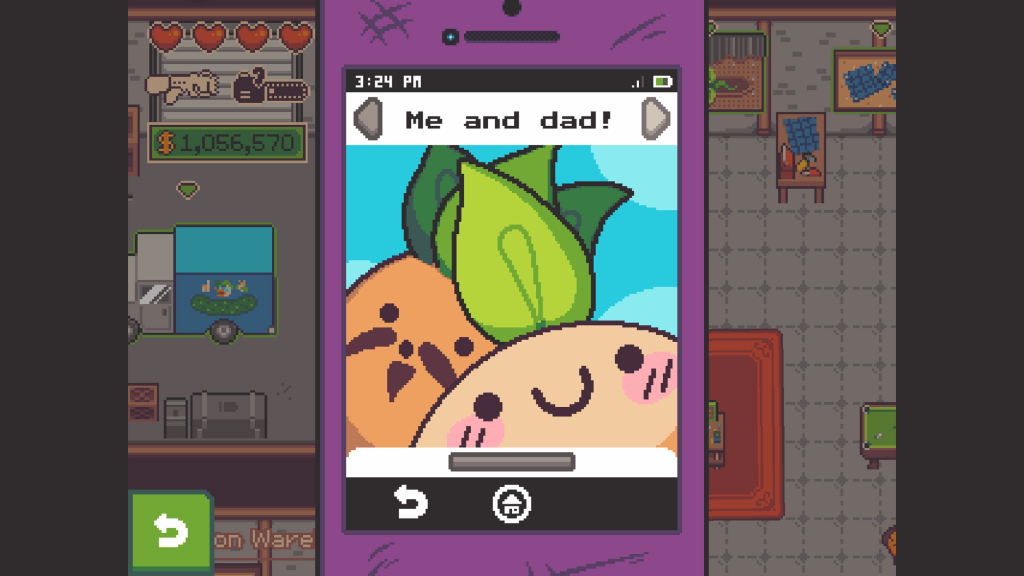Tap the in-game phone's back arrow
Image resolution: width=1024 pixels, height=576 pixels.
tap(411, 504)
